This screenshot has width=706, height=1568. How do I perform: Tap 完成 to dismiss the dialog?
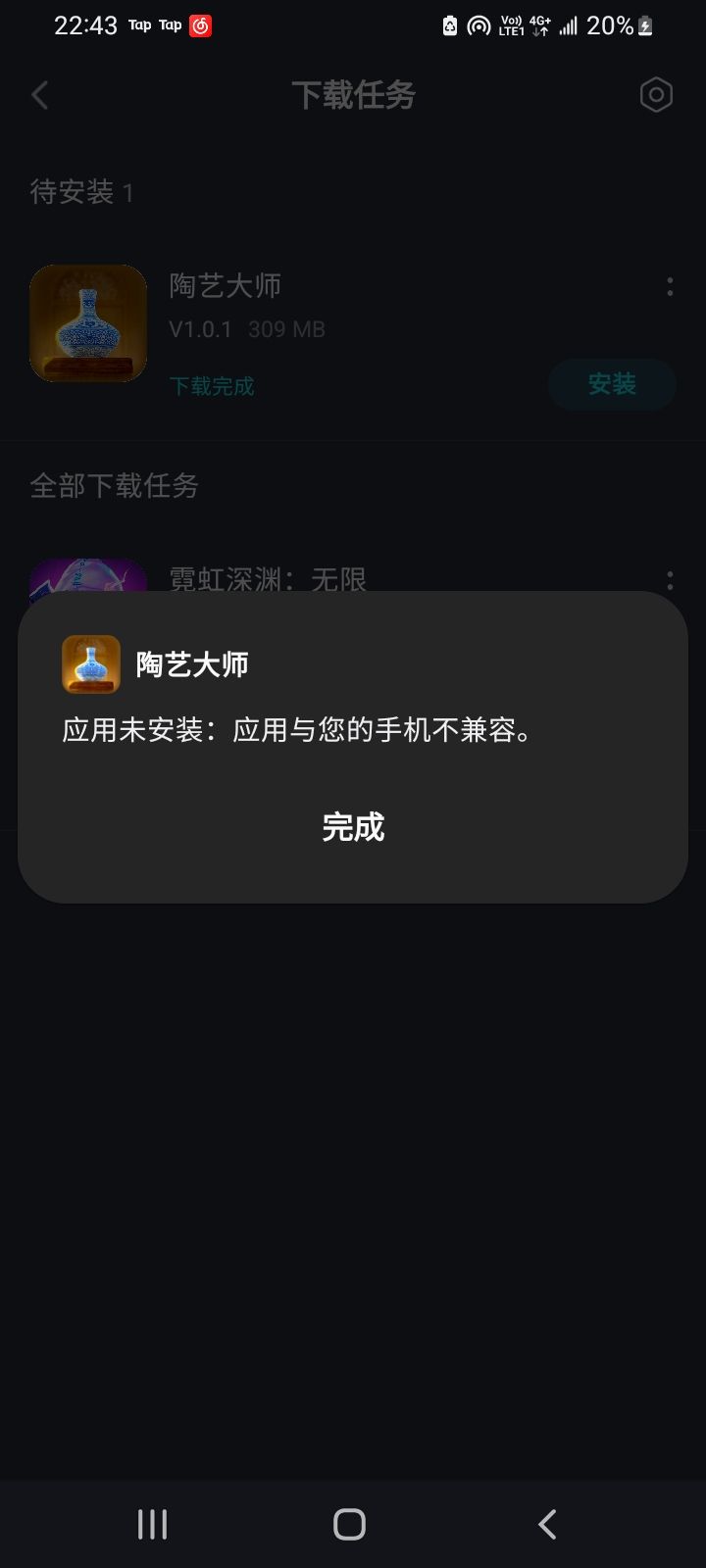353,827
